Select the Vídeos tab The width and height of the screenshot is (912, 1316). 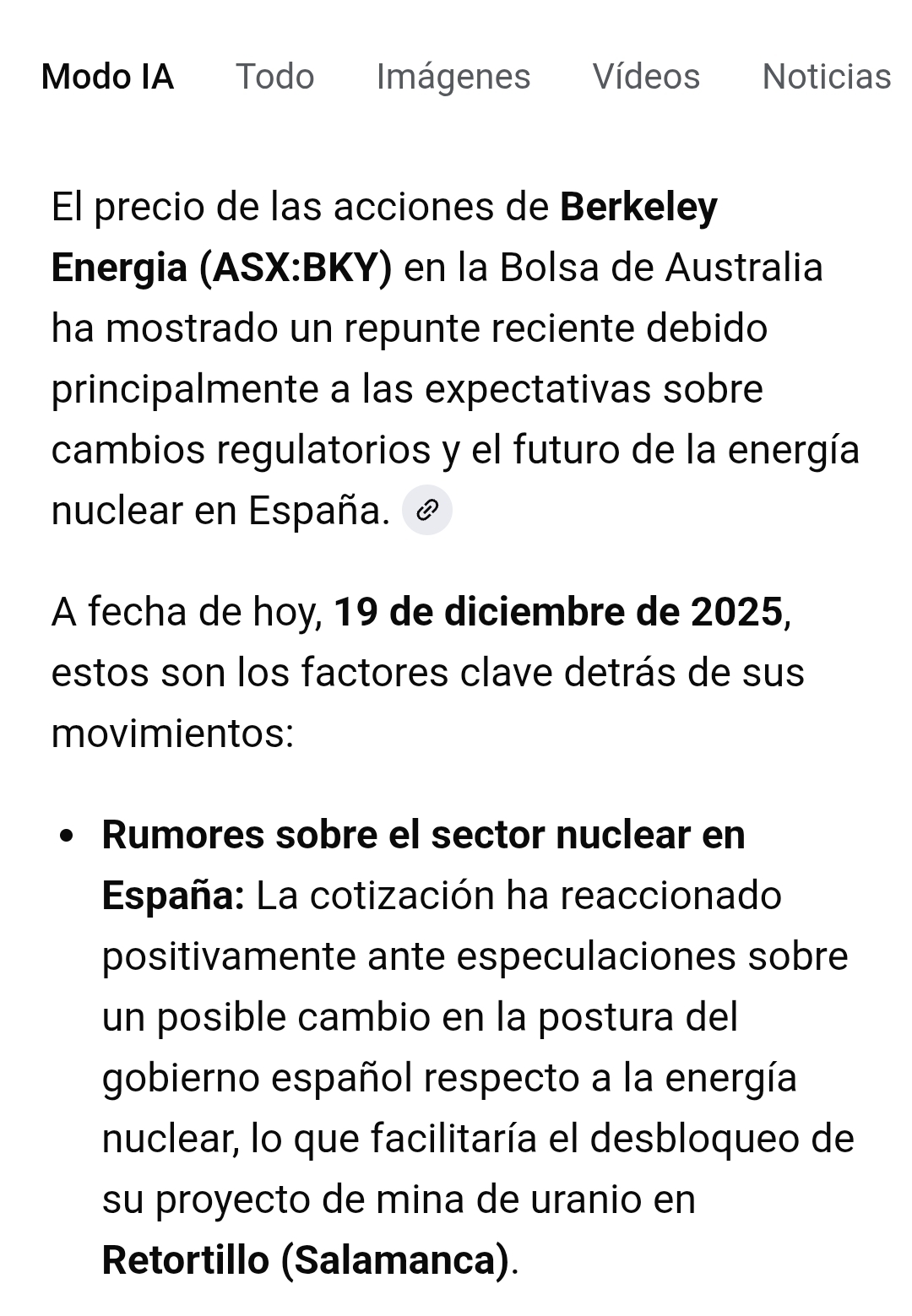point(646,77)
